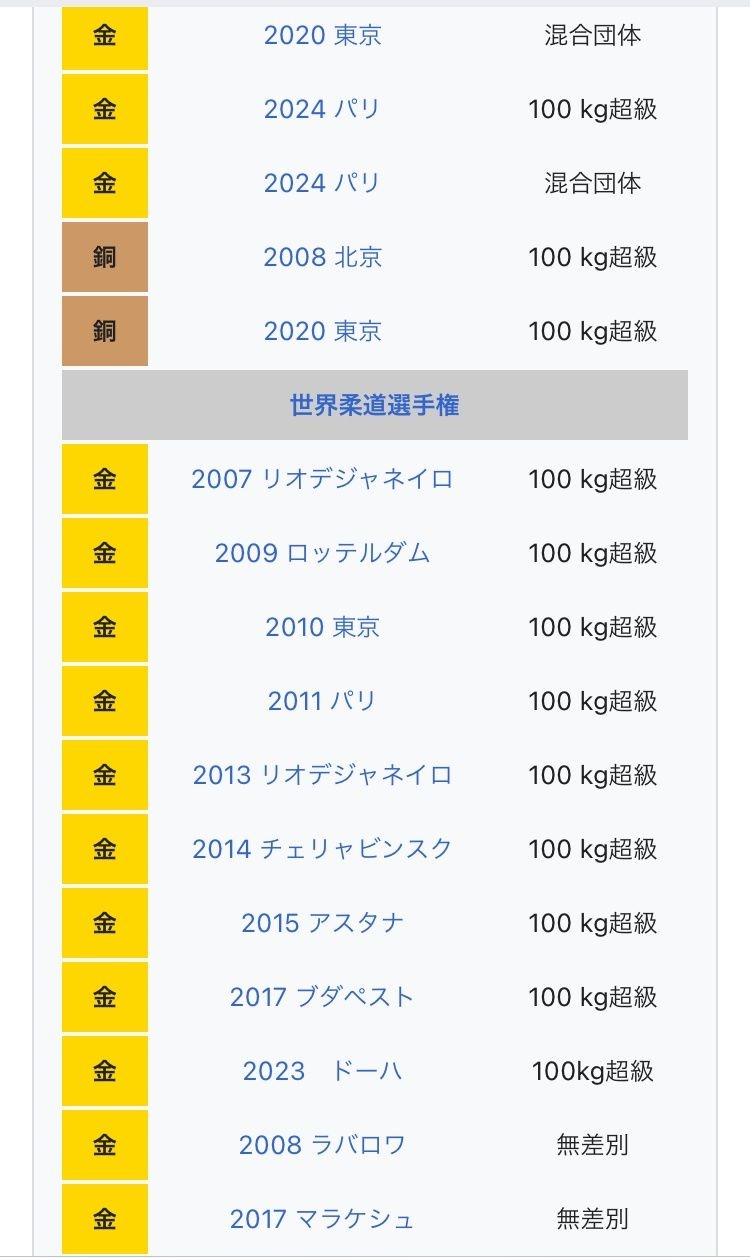Open the 2008 北京 Olympics link
Screen dimensions: 750x1258
pos(322,257)
